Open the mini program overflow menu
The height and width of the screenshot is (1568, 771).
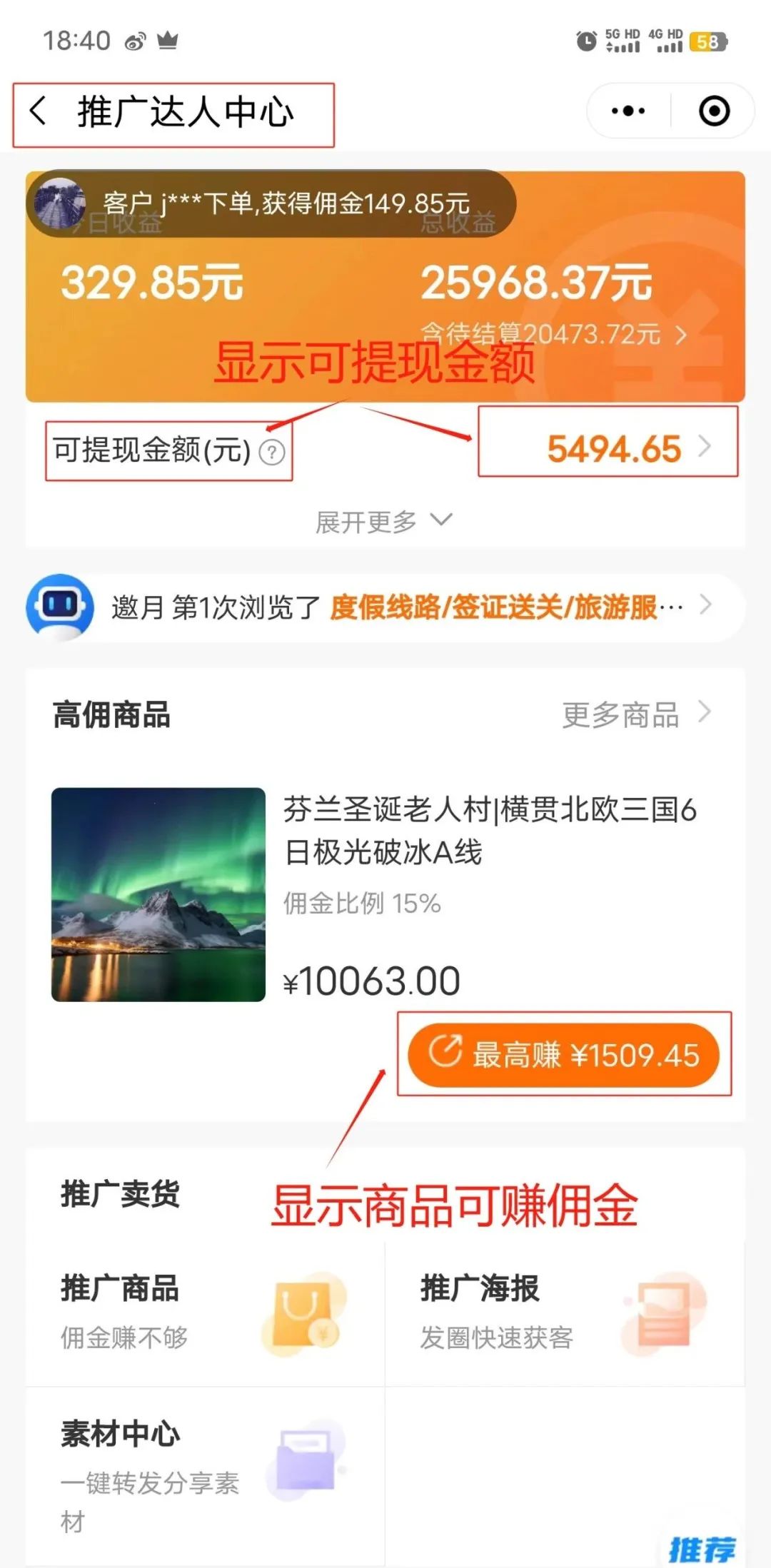(x=628, y=111)
